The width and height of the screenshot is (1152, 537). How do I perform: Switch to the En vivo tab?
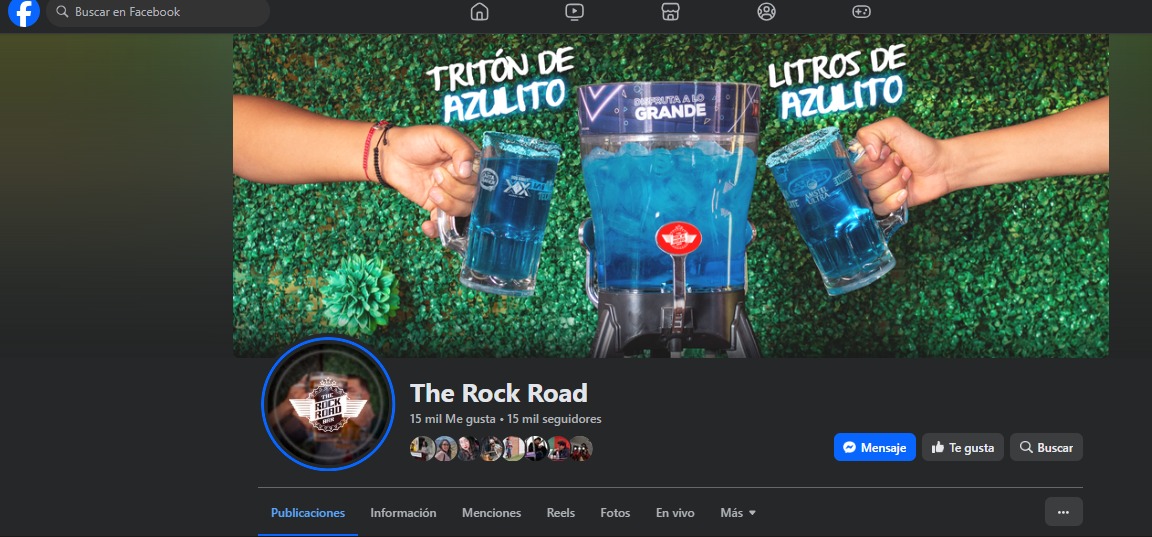point(675,513)
